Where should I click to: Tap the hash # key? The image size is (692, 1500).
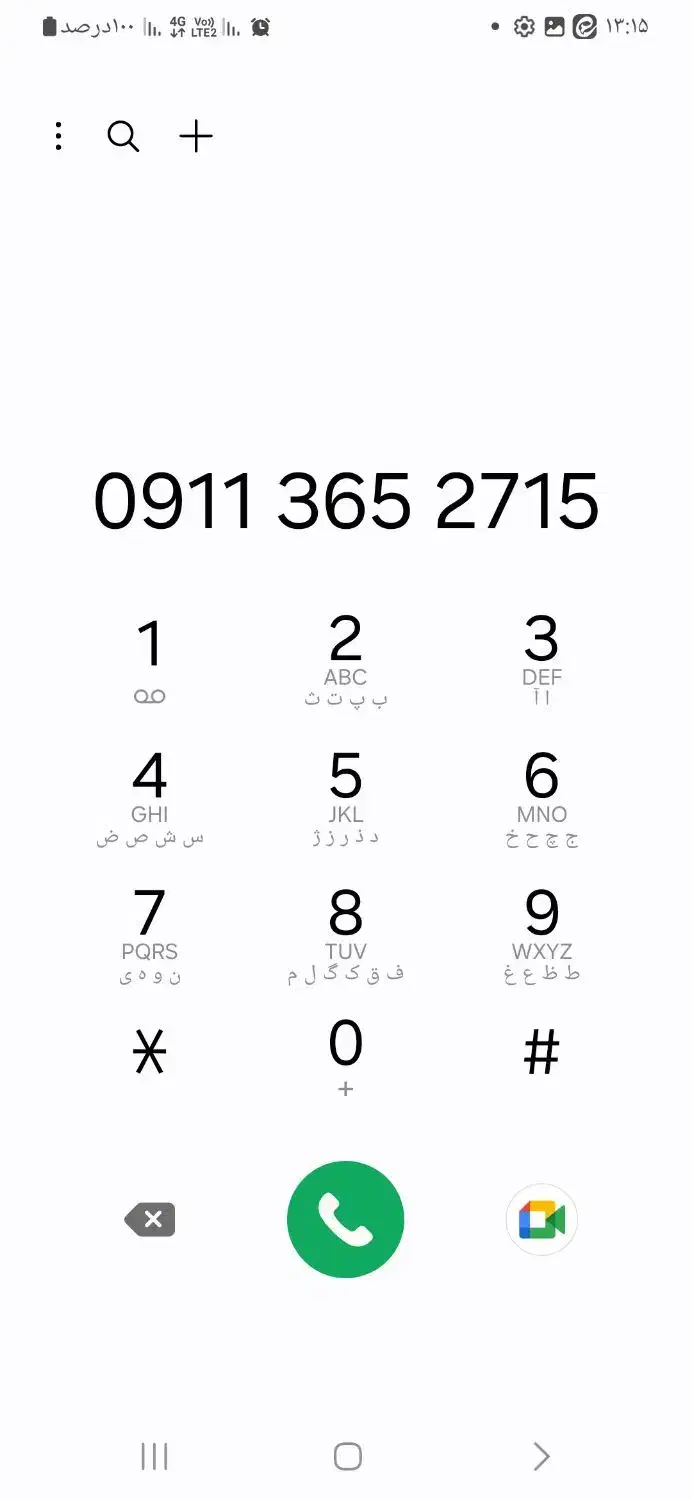click(x=541, y=1053)
